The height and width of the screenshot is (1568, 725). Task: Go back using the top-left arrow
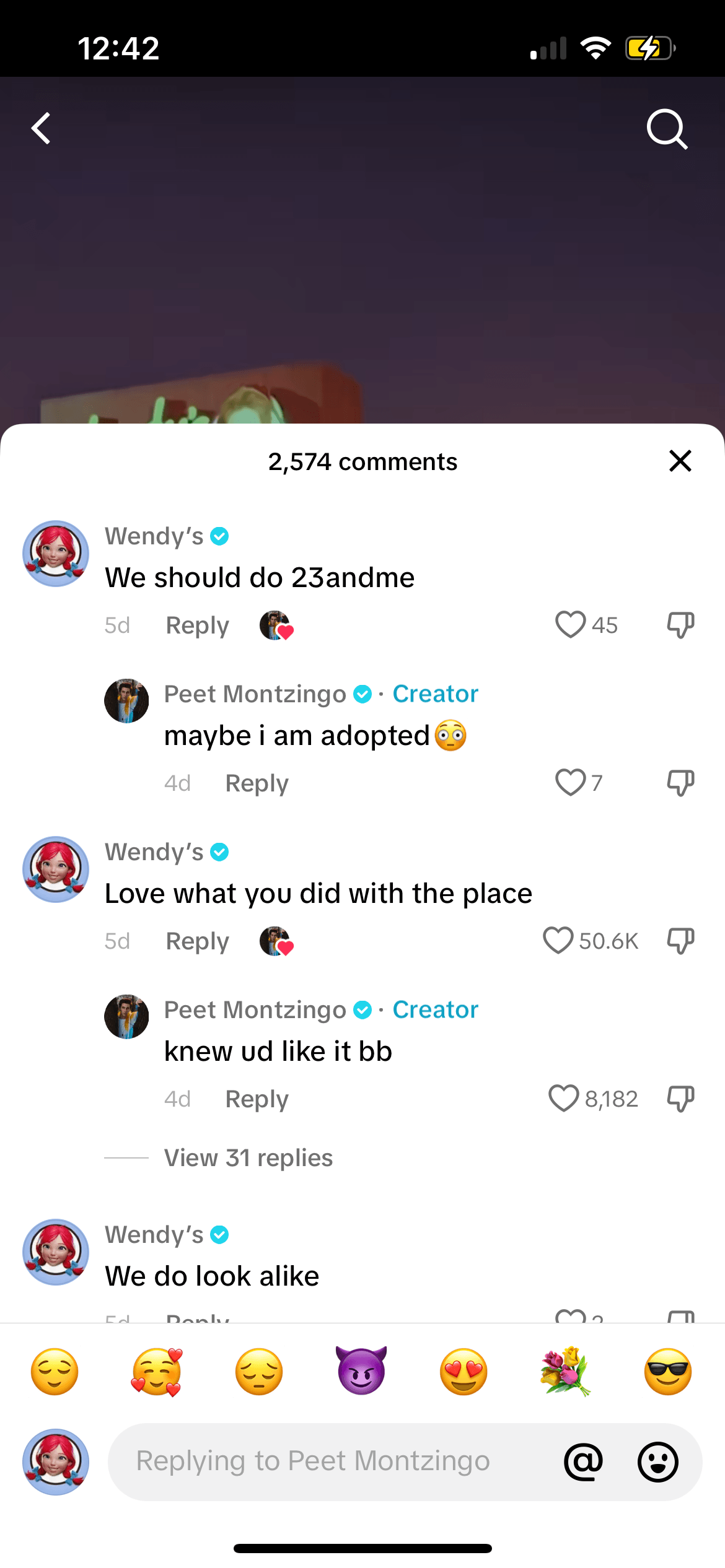tap(42, 129)
